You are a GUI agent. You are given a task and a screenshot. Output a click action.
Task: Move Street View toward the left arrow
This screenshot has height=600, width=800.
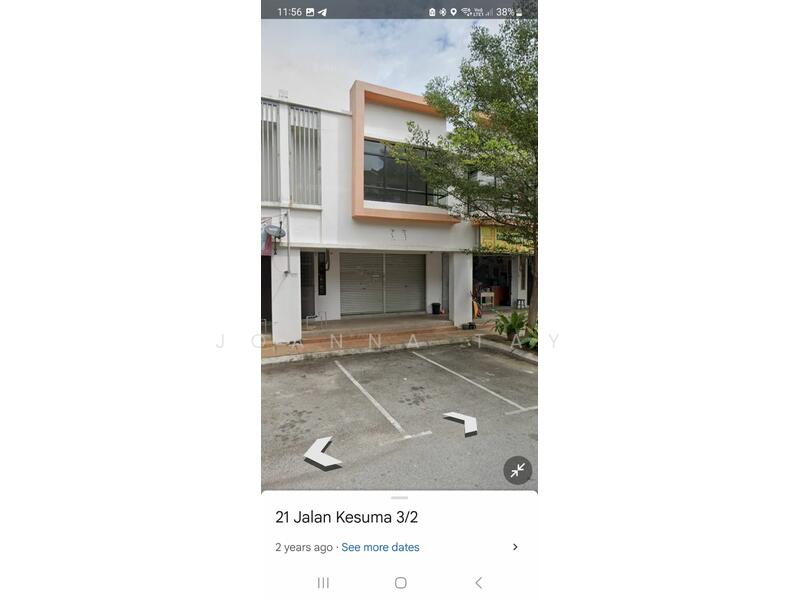[x=322, y=454]
